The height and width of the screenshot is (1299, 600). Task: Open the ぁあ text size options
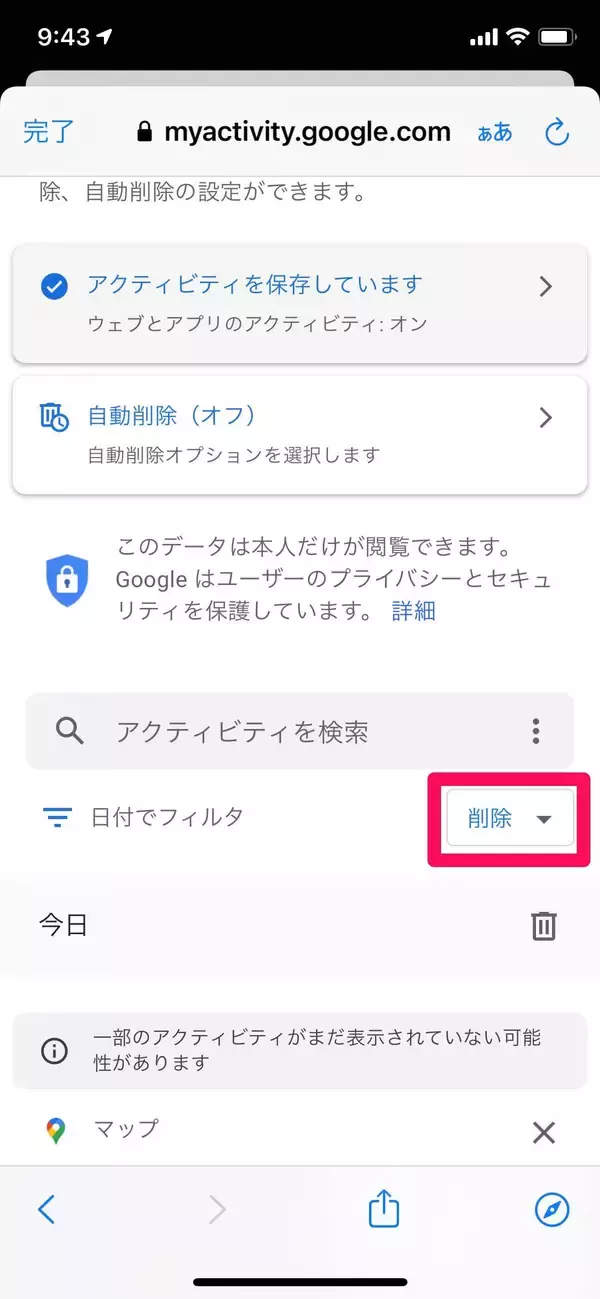click(x=494, y=132)
